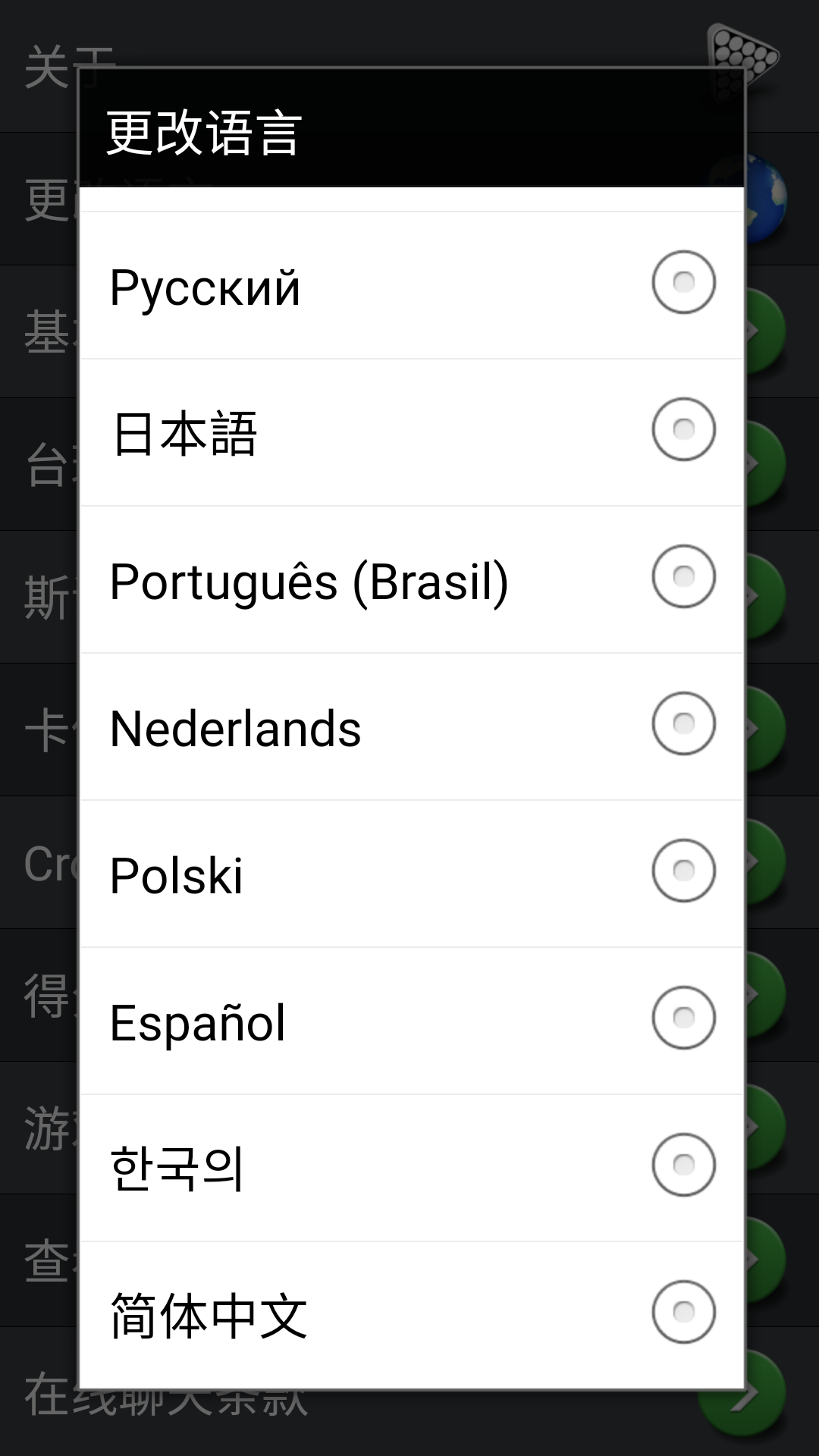819x1456 pixels.
Task: Select the Polski radio button
Action: pyautogui.click(x=683, y=871)
